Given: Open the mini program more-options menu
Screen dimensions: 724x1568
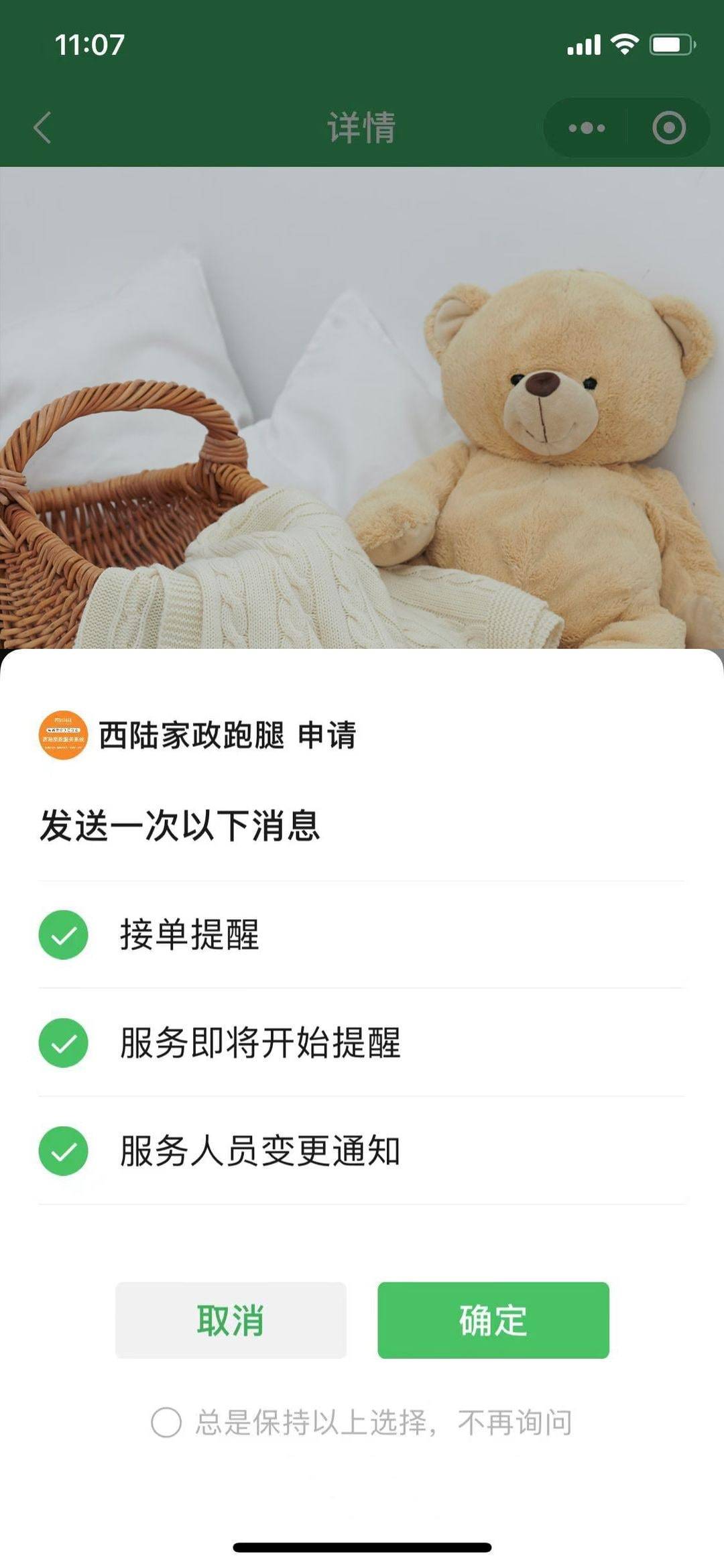Looking at the screenshot, I should [x=587, y=127].
